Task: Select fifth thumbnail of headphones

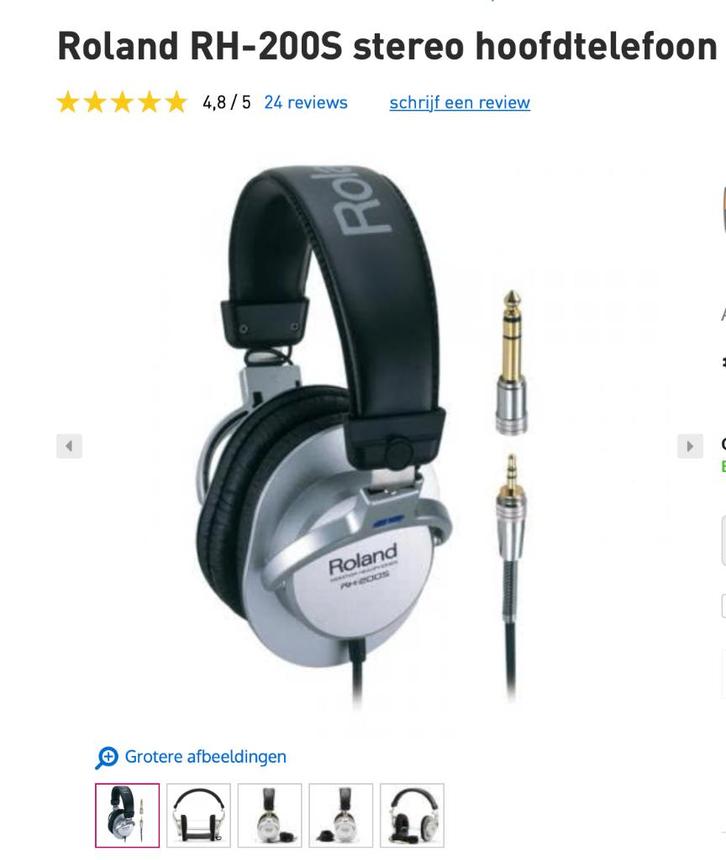Action: tap(412, 815)
